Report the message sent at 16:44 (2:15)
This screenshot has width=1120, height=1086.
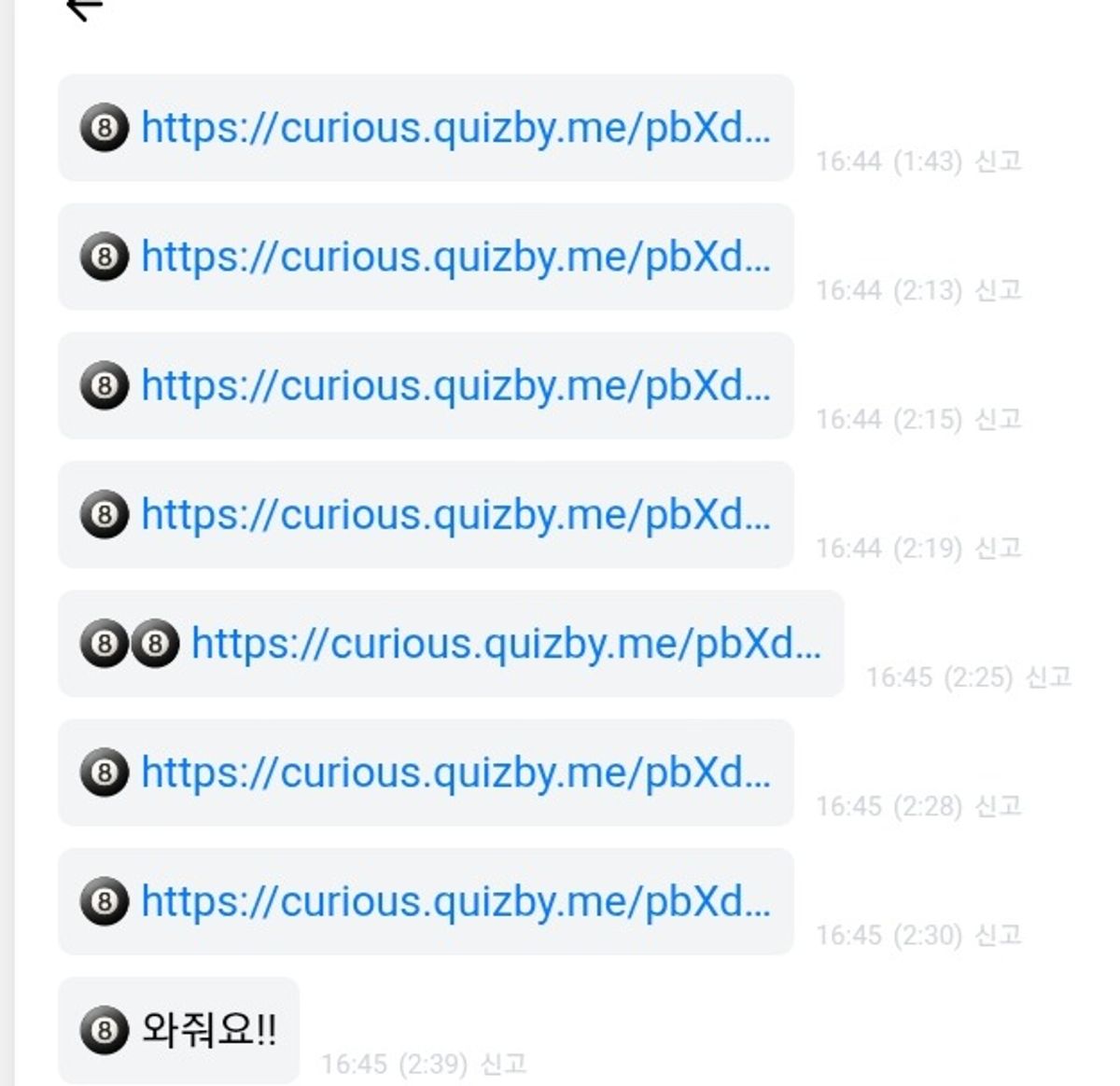pyautogui.click(x=998, y=419)
